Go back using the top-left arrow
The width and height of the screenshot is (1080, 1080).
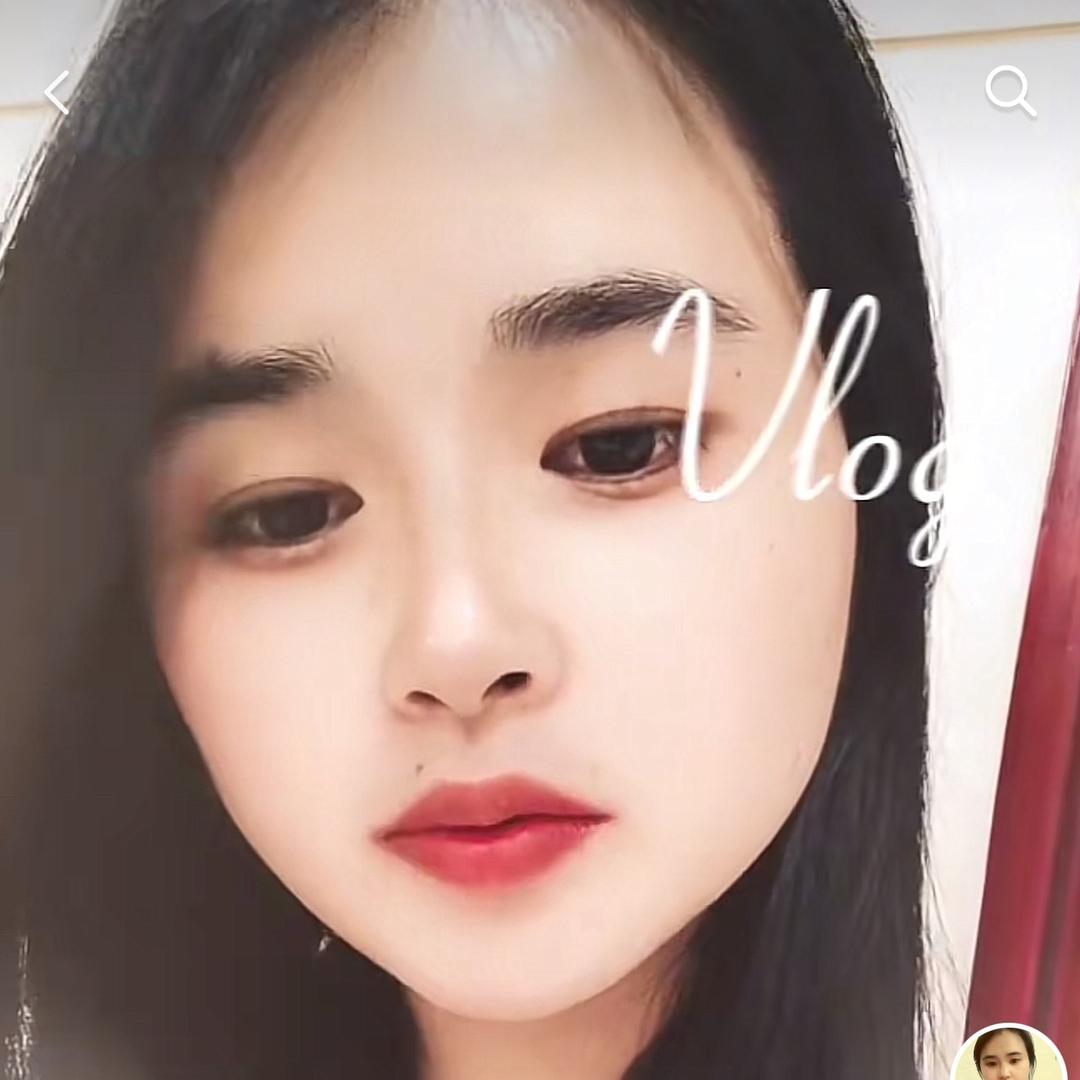(57, 92)
